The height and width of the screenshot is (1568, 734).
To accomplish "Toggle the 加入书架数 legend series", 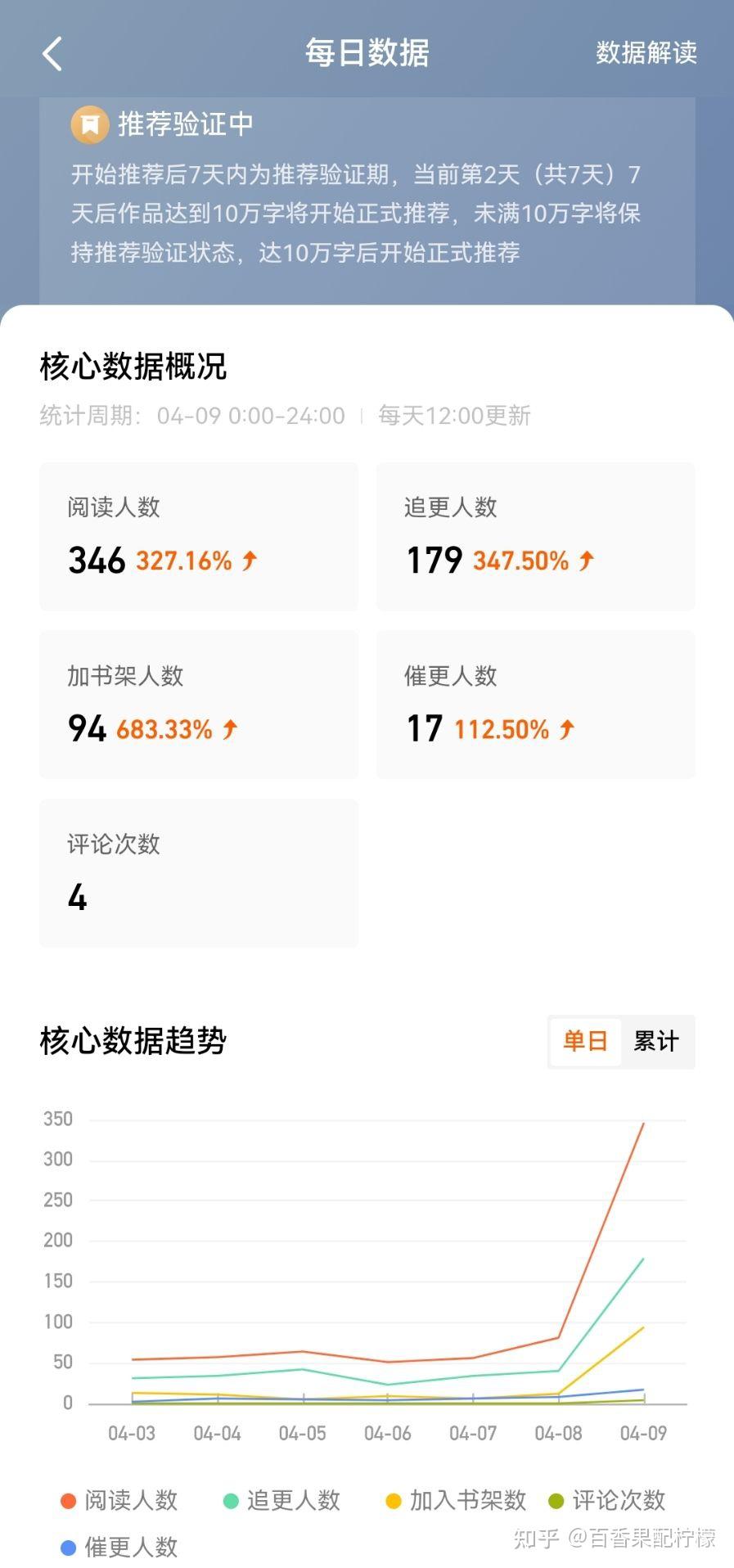I will pos(456,1500).
